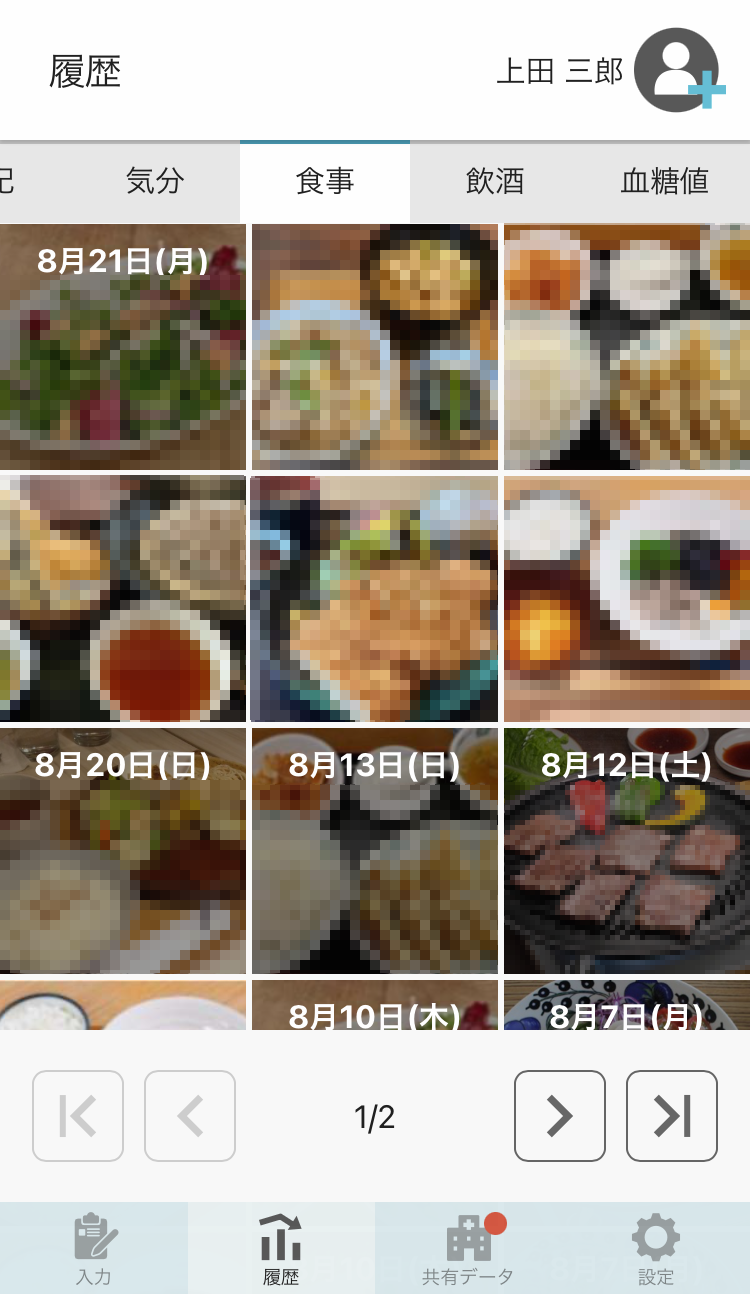Go to the previous page
Image resolution: width=750 pixels, height=1294 pixels.
[190, 1116]
